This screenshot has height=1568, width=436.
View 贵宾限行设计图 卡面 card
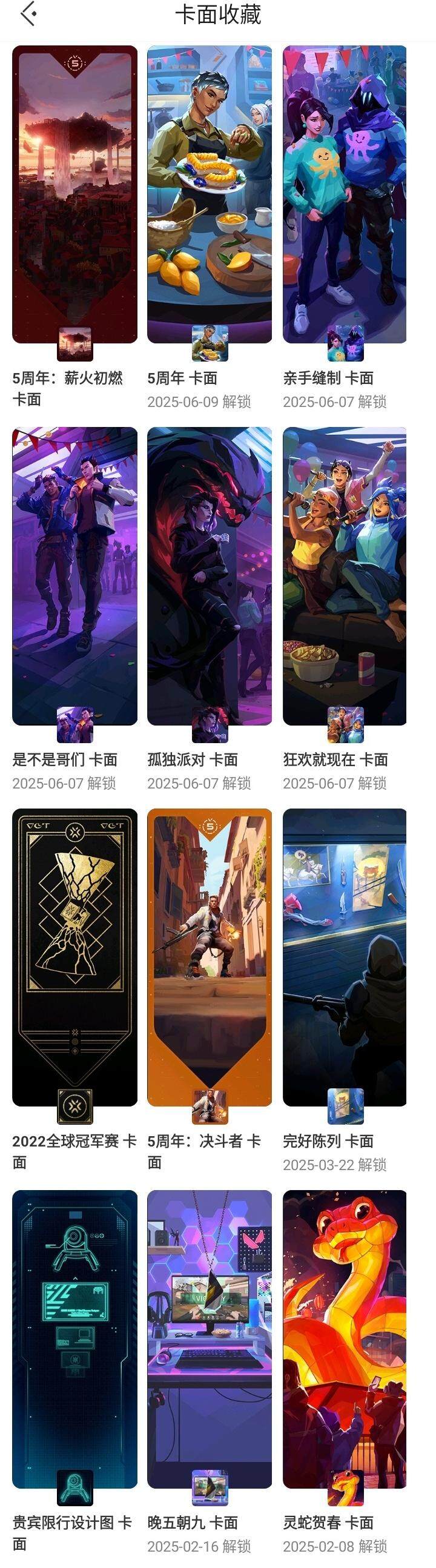pyautogui.click(x=74, y=1339)
